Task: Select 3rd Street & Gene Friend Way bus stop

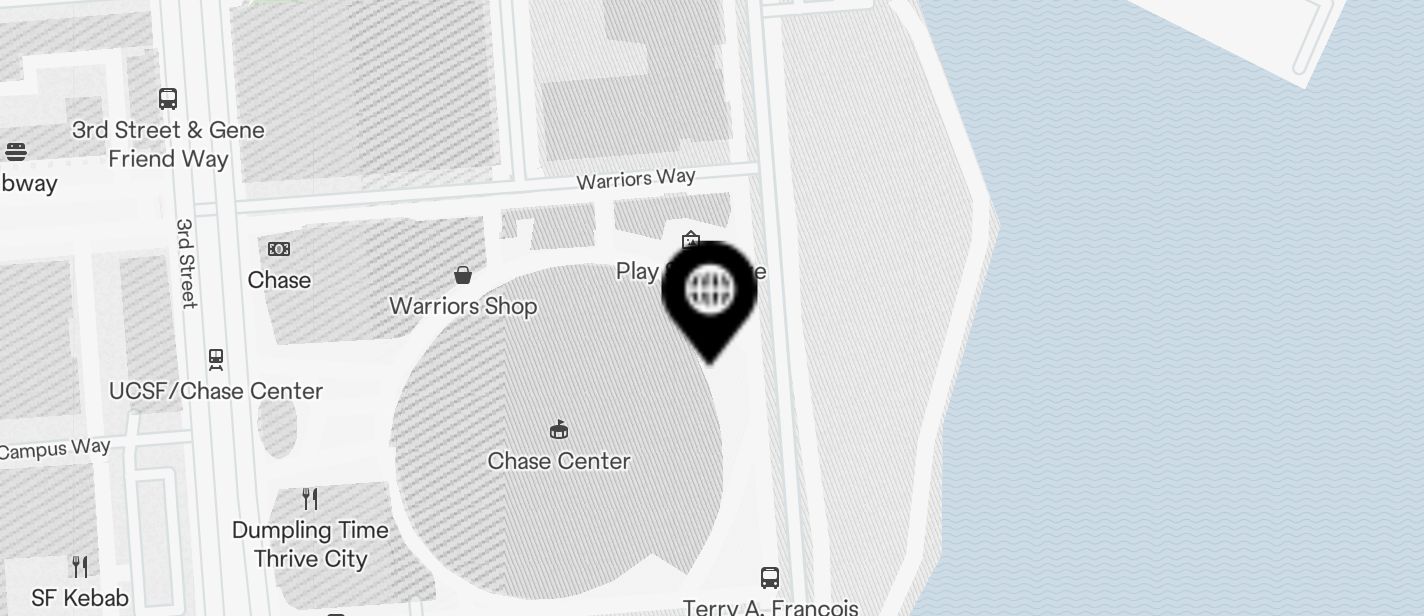Action: click(168, 99)
